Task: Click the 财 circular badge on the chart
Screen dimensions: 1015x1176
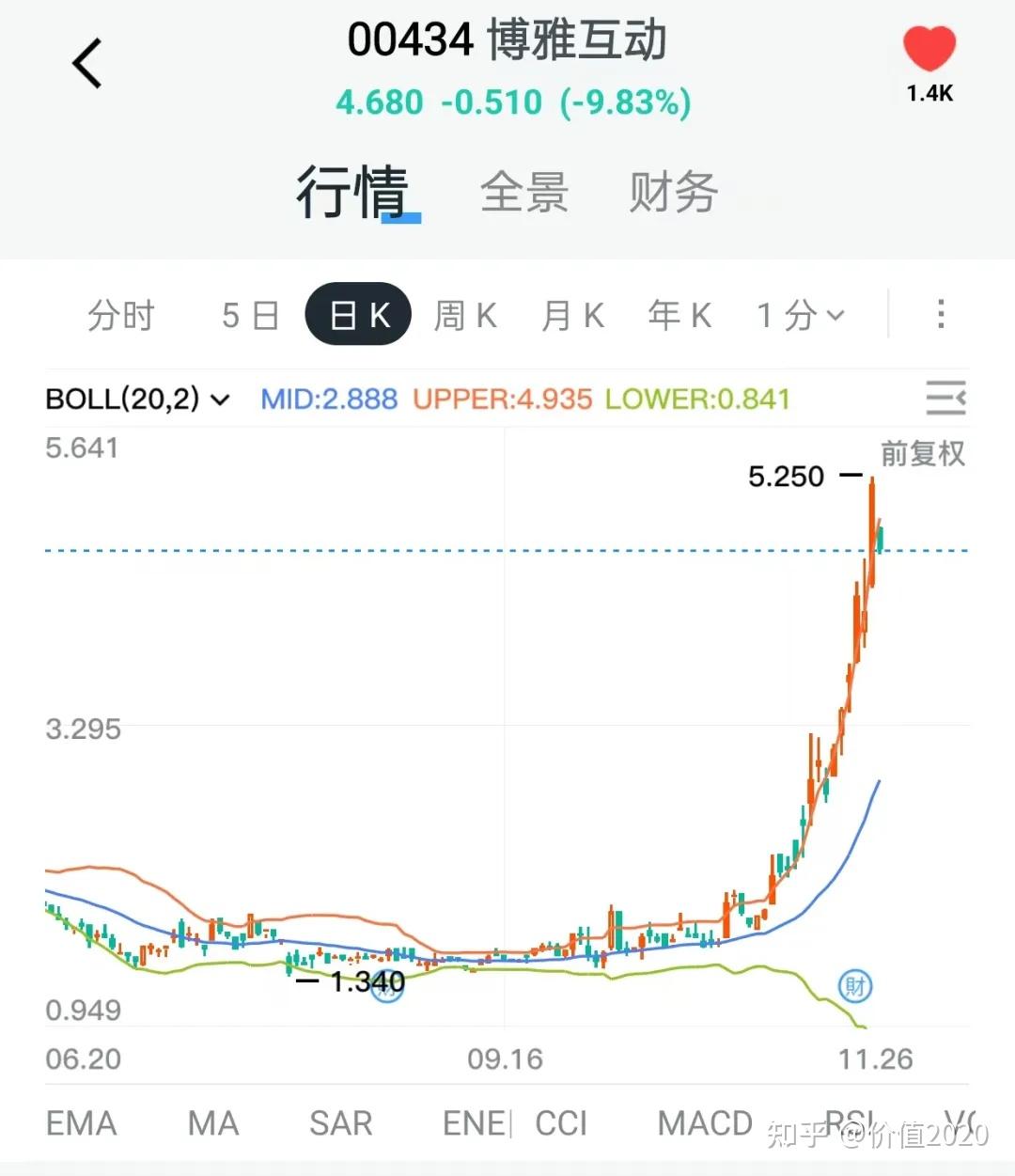Action: (853, 985)
